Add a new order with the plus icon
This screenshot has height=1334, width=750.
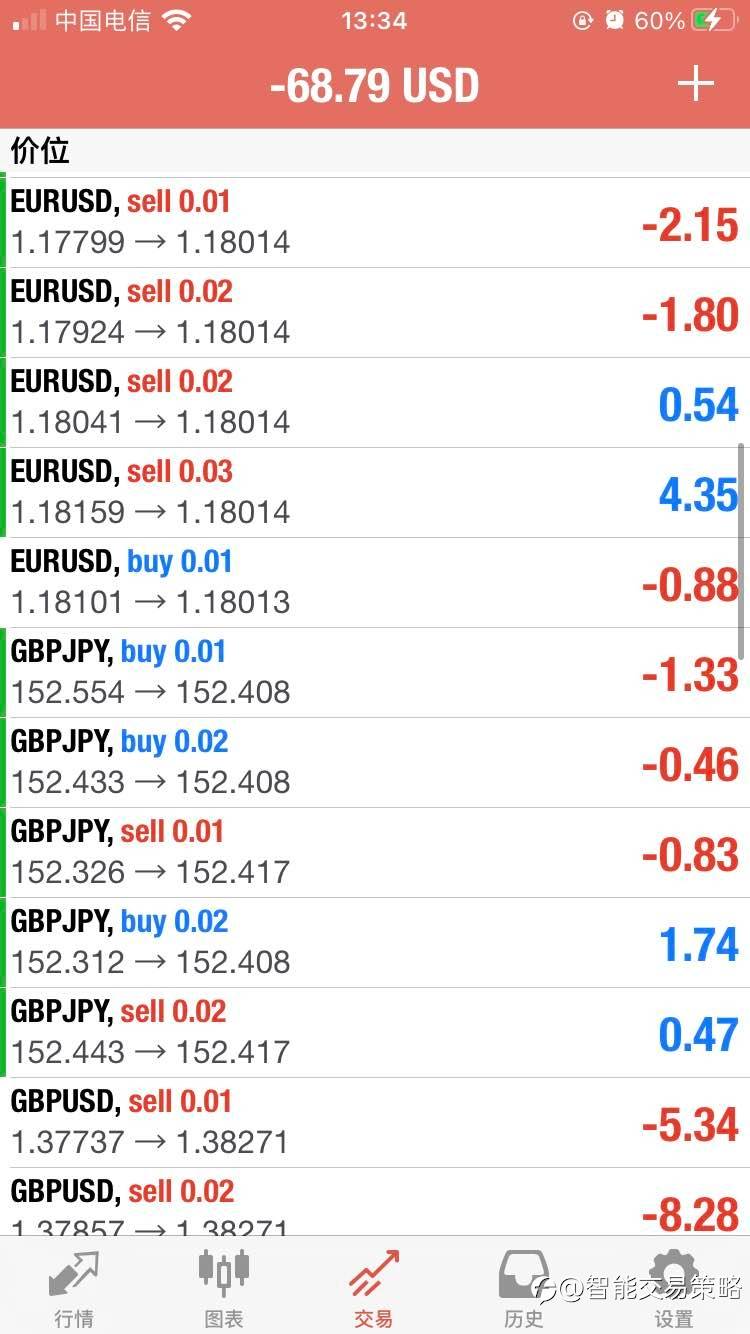click(x=695, y=85)
